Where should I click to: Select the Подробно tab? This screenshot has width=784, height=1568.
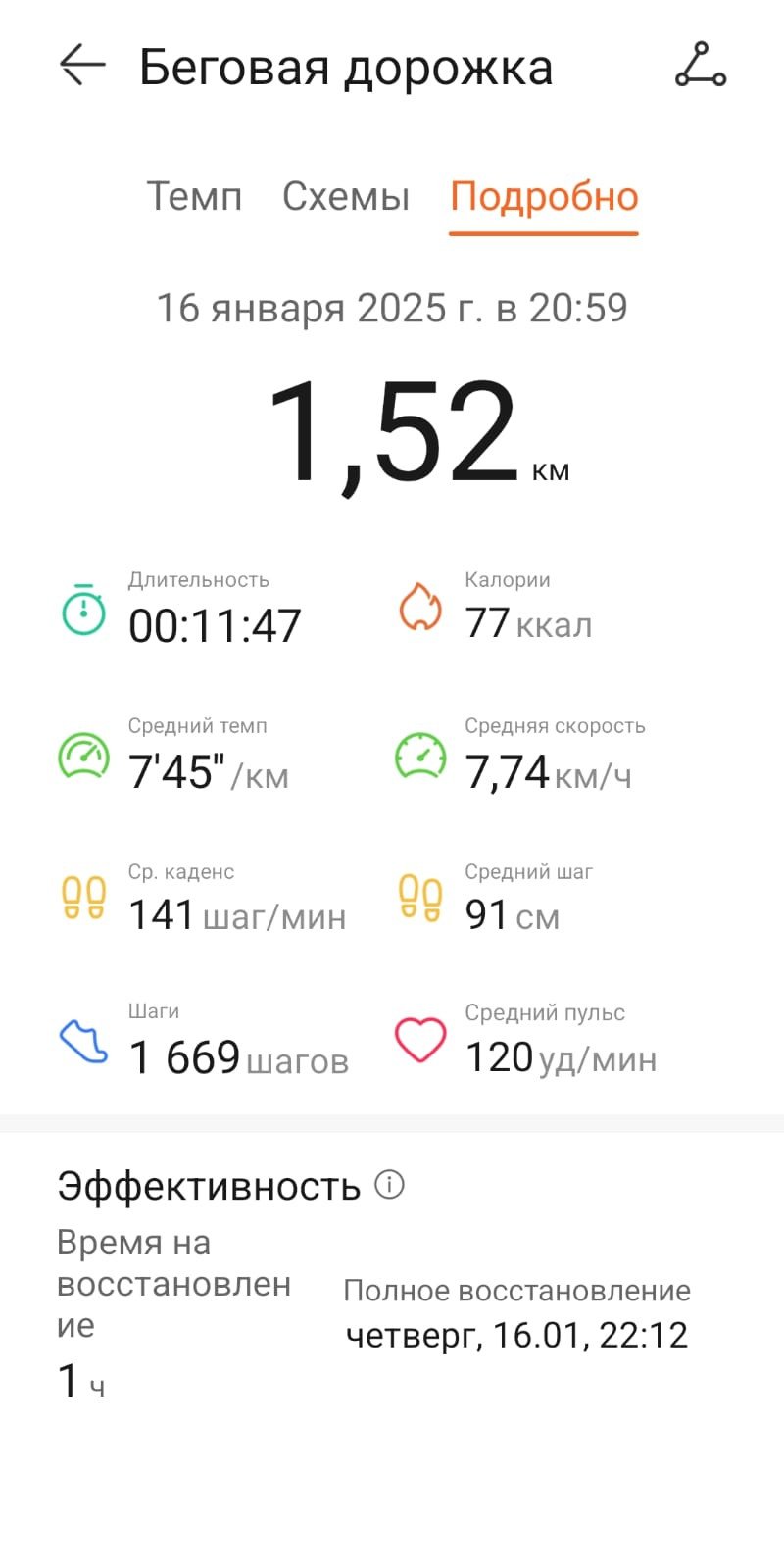point(544,197)
